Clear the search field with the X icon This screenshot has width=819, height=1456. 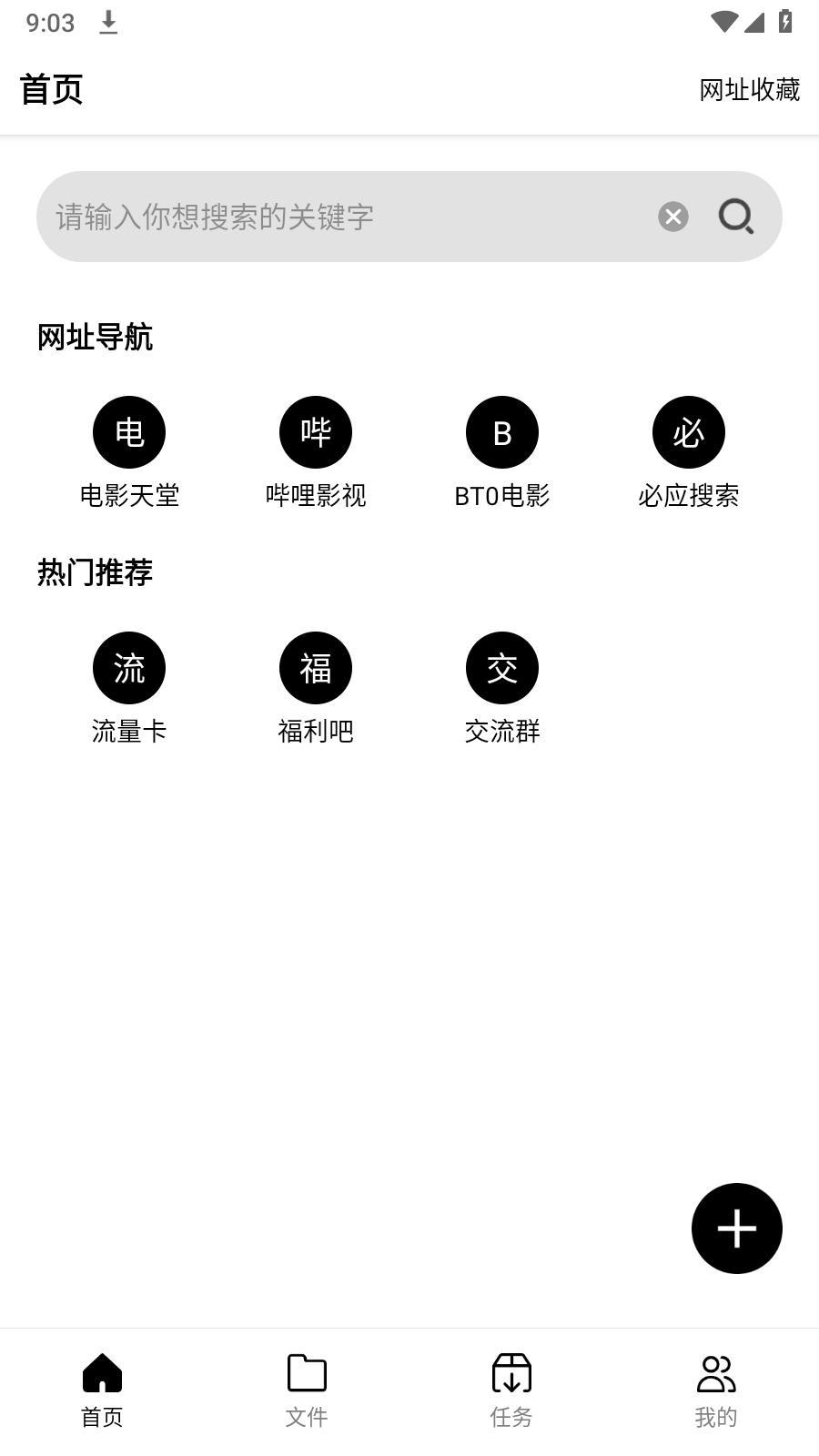click(672, 217)
